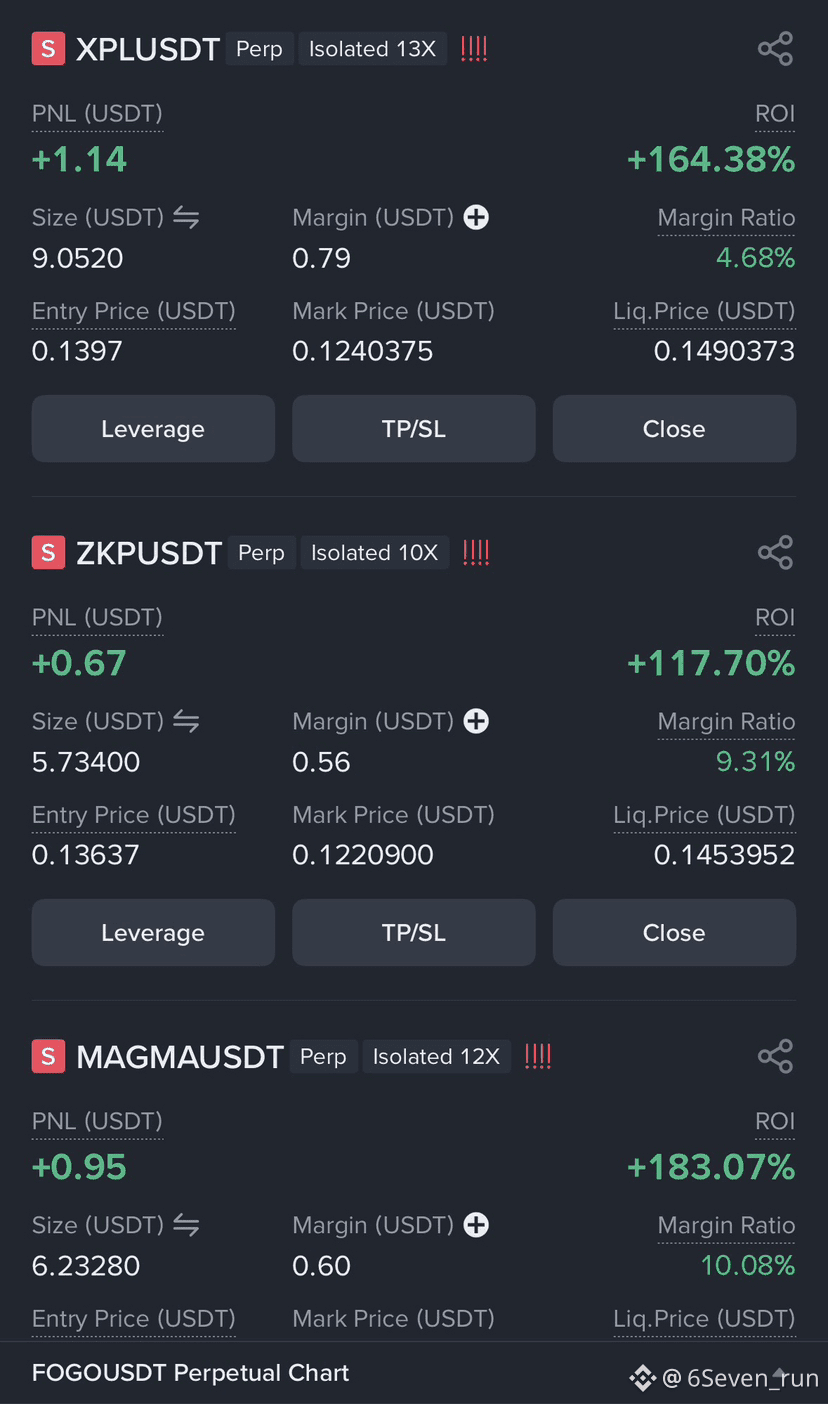The height and width of the screenshot is (1404, 828).
Task: Add margin to the MAGMAUSDT position
Action: click(476, 1226)
